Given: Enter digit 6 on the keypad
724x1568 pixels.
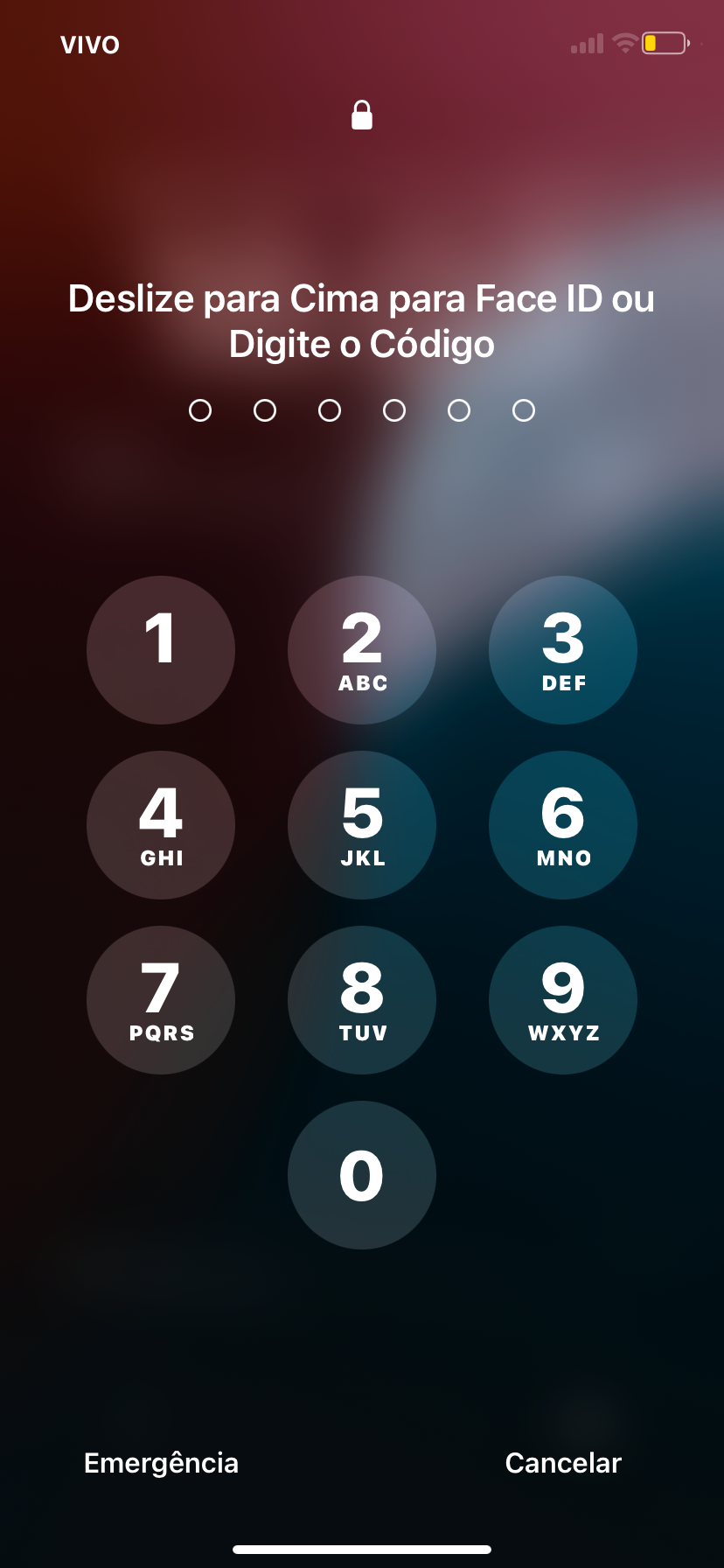Looking at the screenshot, I should 563,825.
